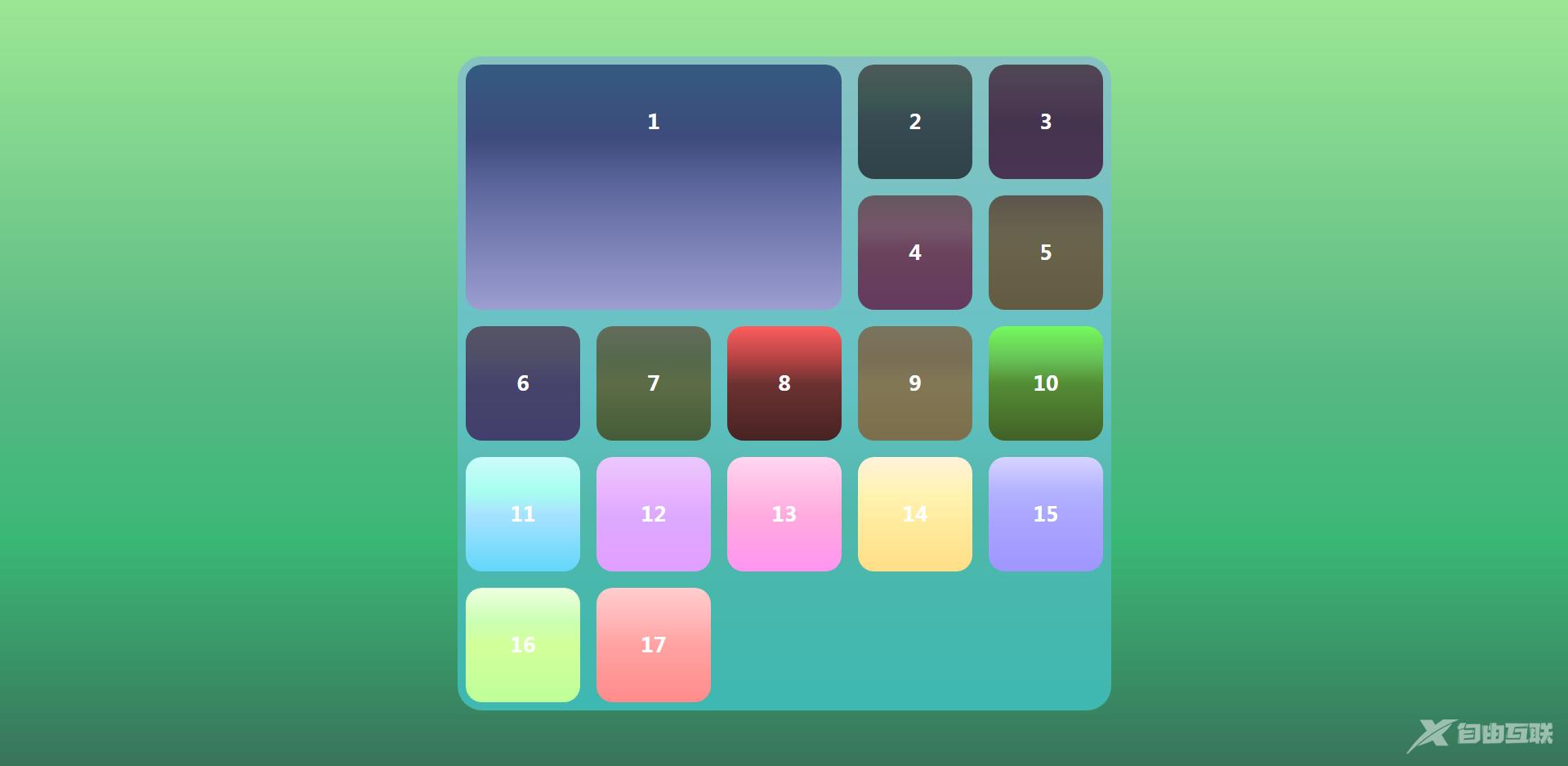Tap the brown tile numbered 5
The image size is (1568, 766).
(x=1045, y=253)
